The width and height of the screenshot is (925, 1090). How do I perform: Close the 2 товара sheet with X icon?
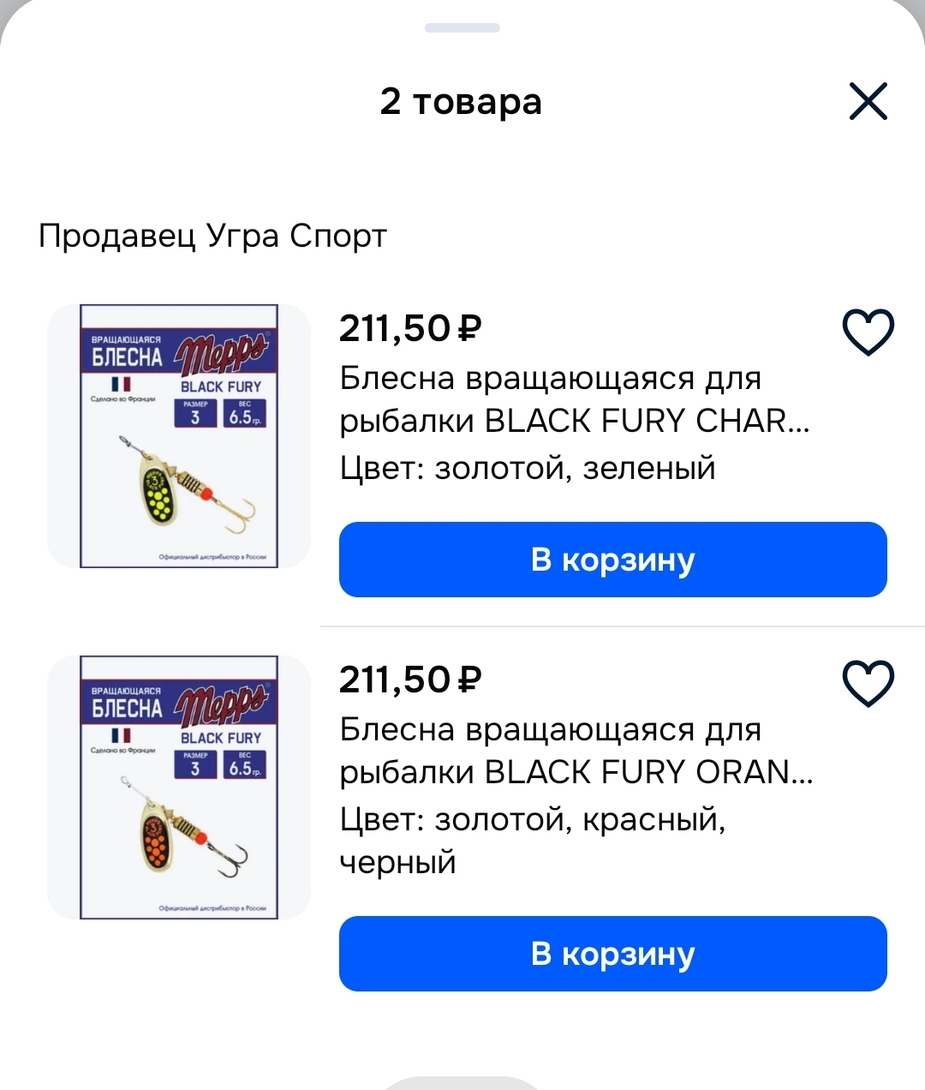pyautogui.click(x=868, y=100)
